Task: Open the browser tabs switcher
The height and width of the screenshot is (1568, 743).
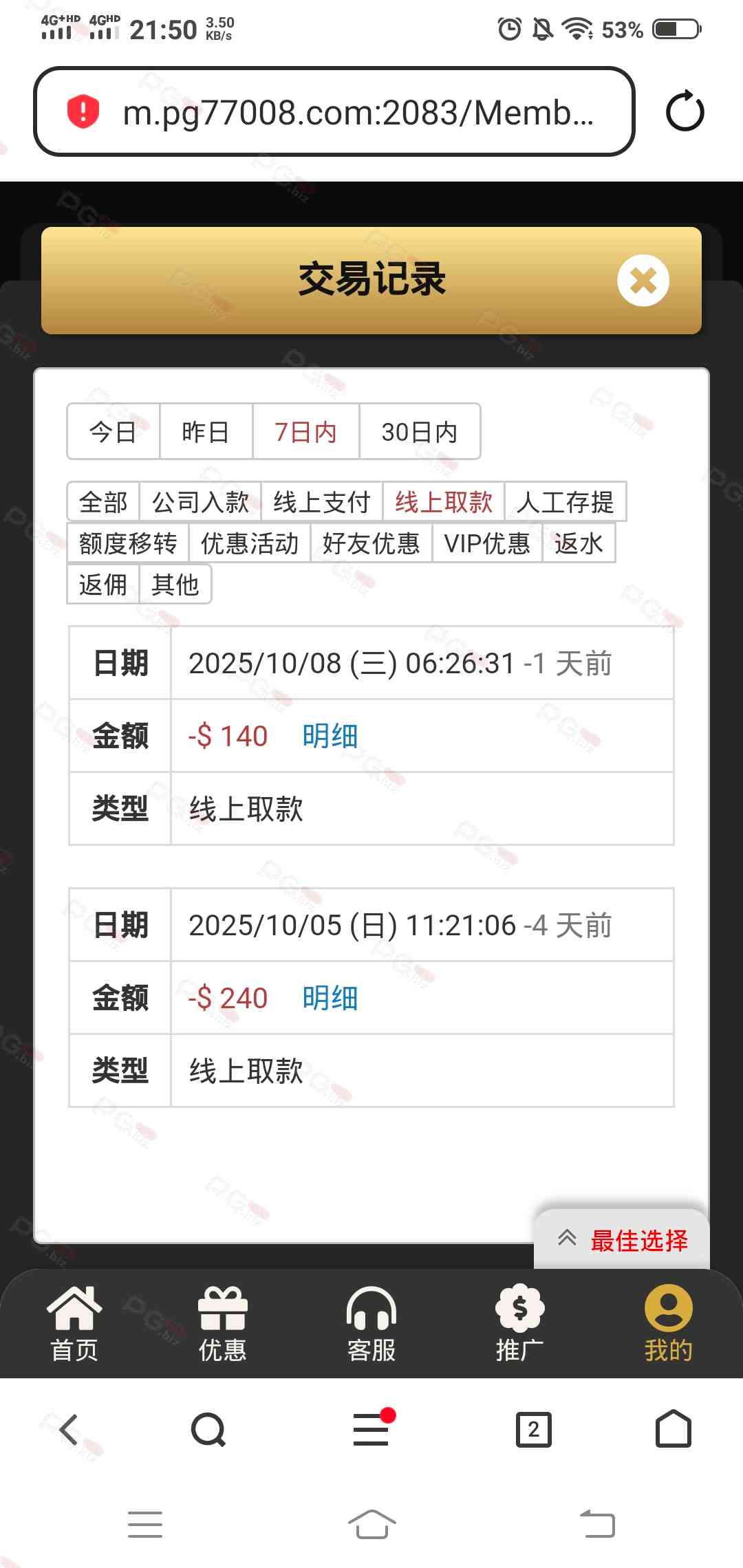Action: tap(533, 1430)
